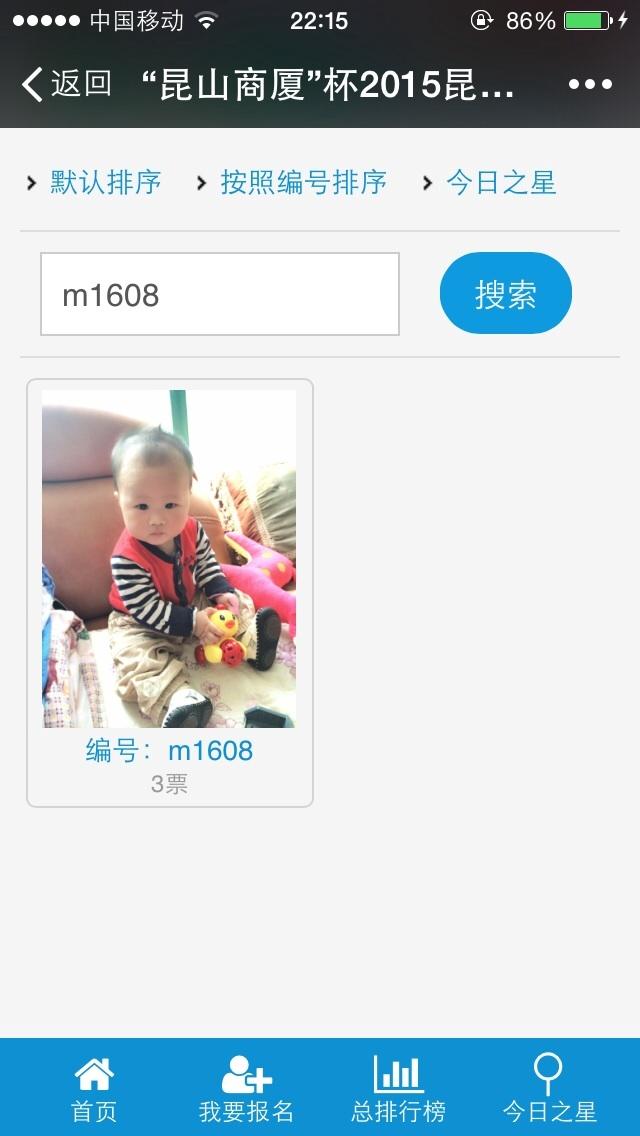Open the three-dot overflow menu
This screenshot has height=1136, width=640.
coord(589,85)
